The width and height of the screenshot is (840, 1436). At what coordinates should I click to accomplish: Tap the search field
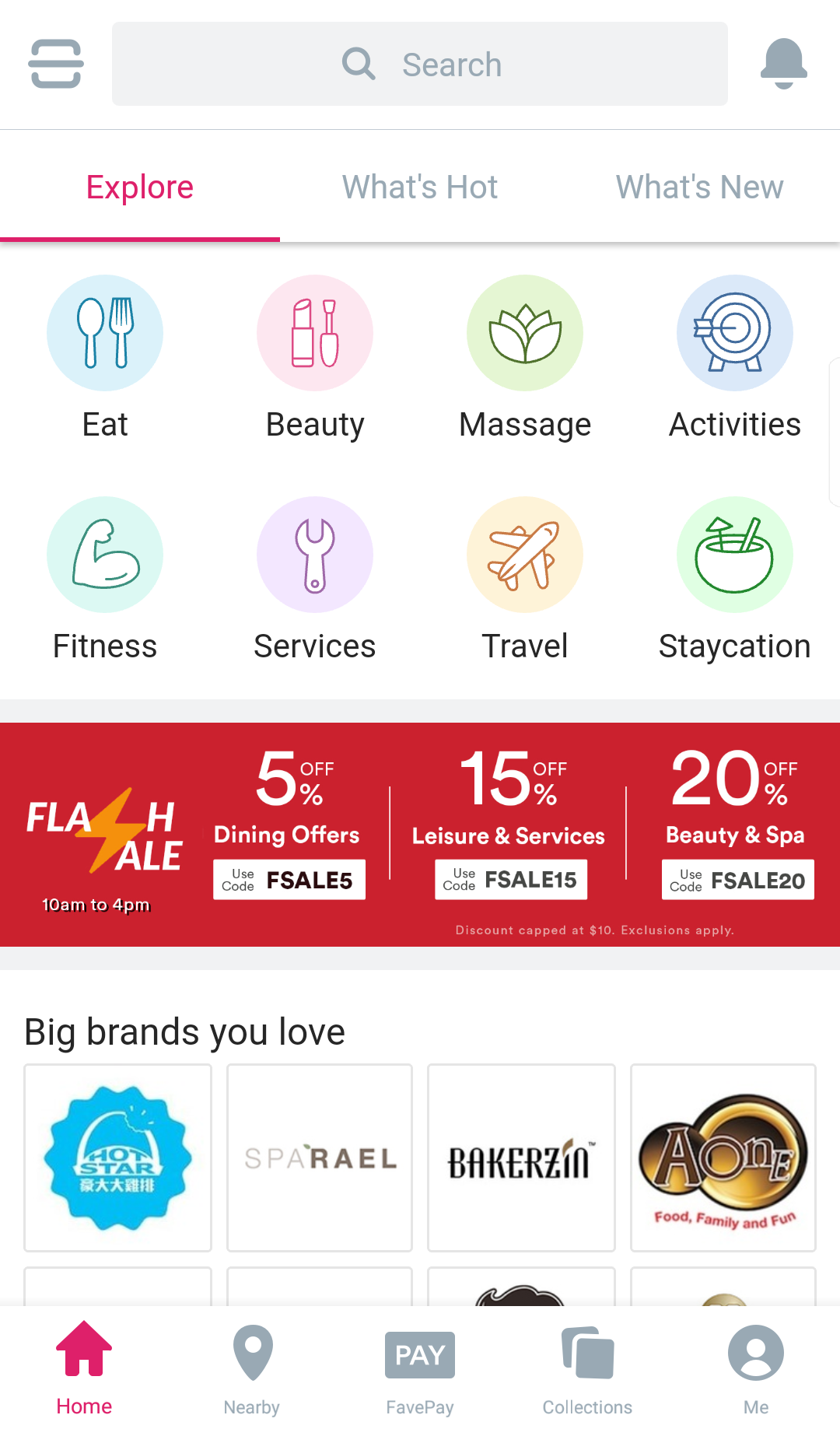coord(420,64)
